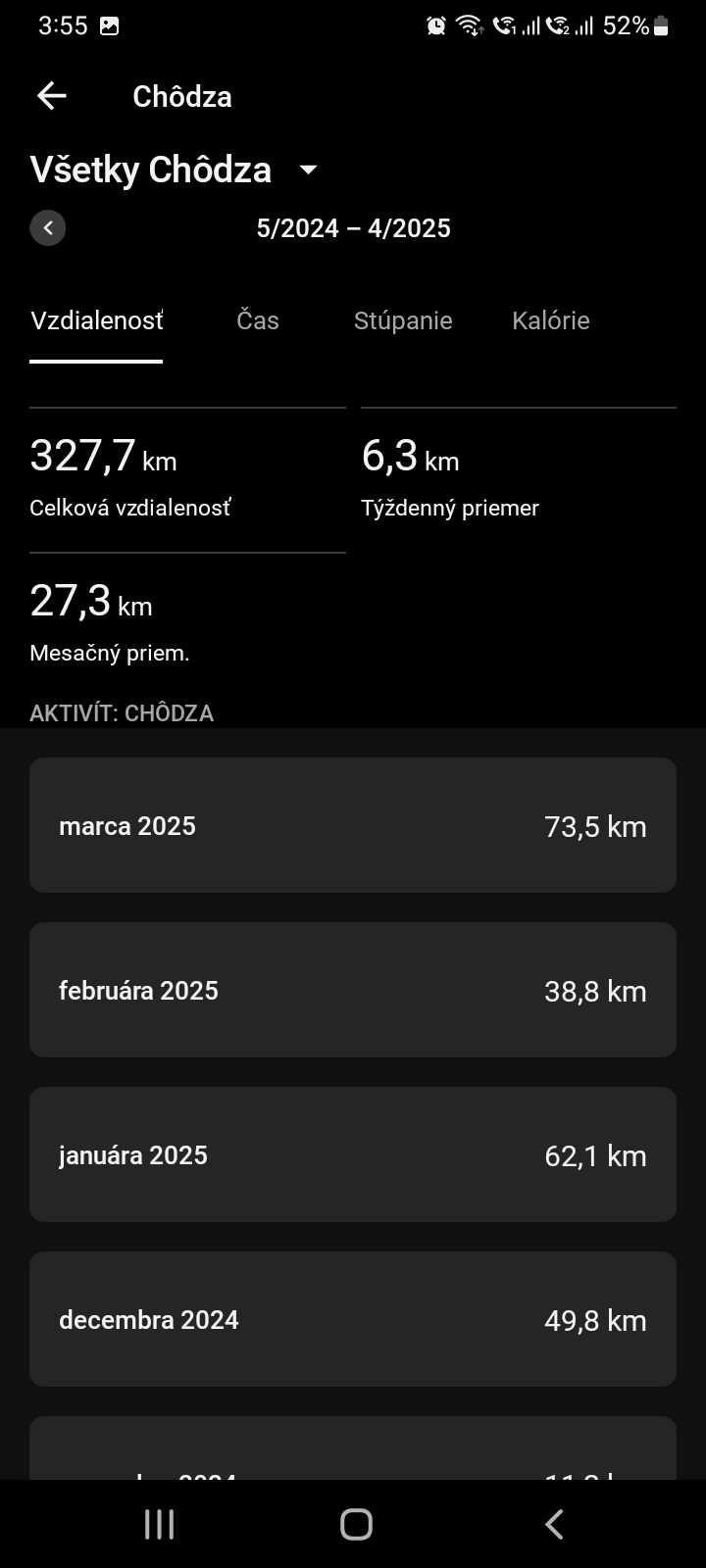Open the Všetky Chôdza dropdown
Viewport: 706px width, 1568px height.
pos(176,170)
